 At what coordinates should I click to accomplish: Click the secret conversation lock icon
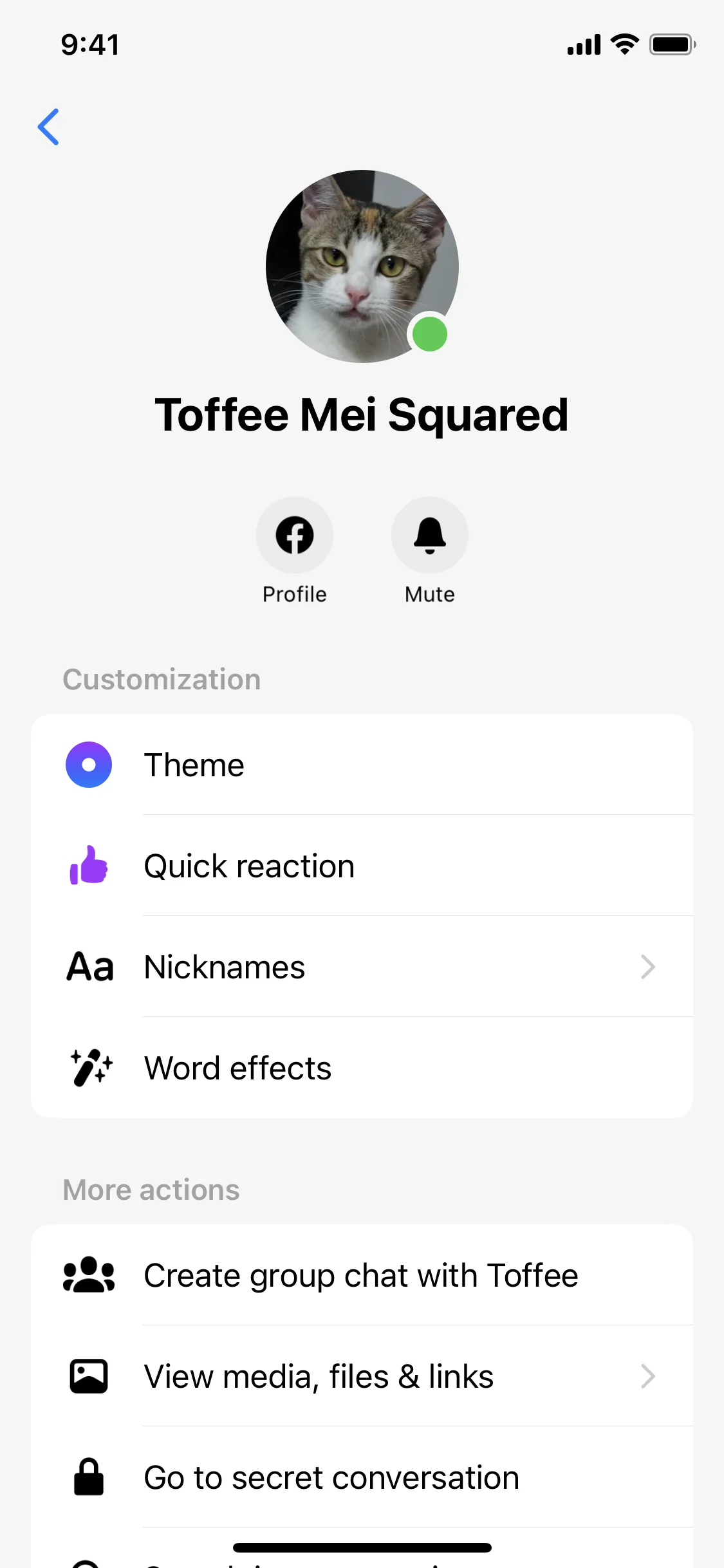pos(88,1477)
